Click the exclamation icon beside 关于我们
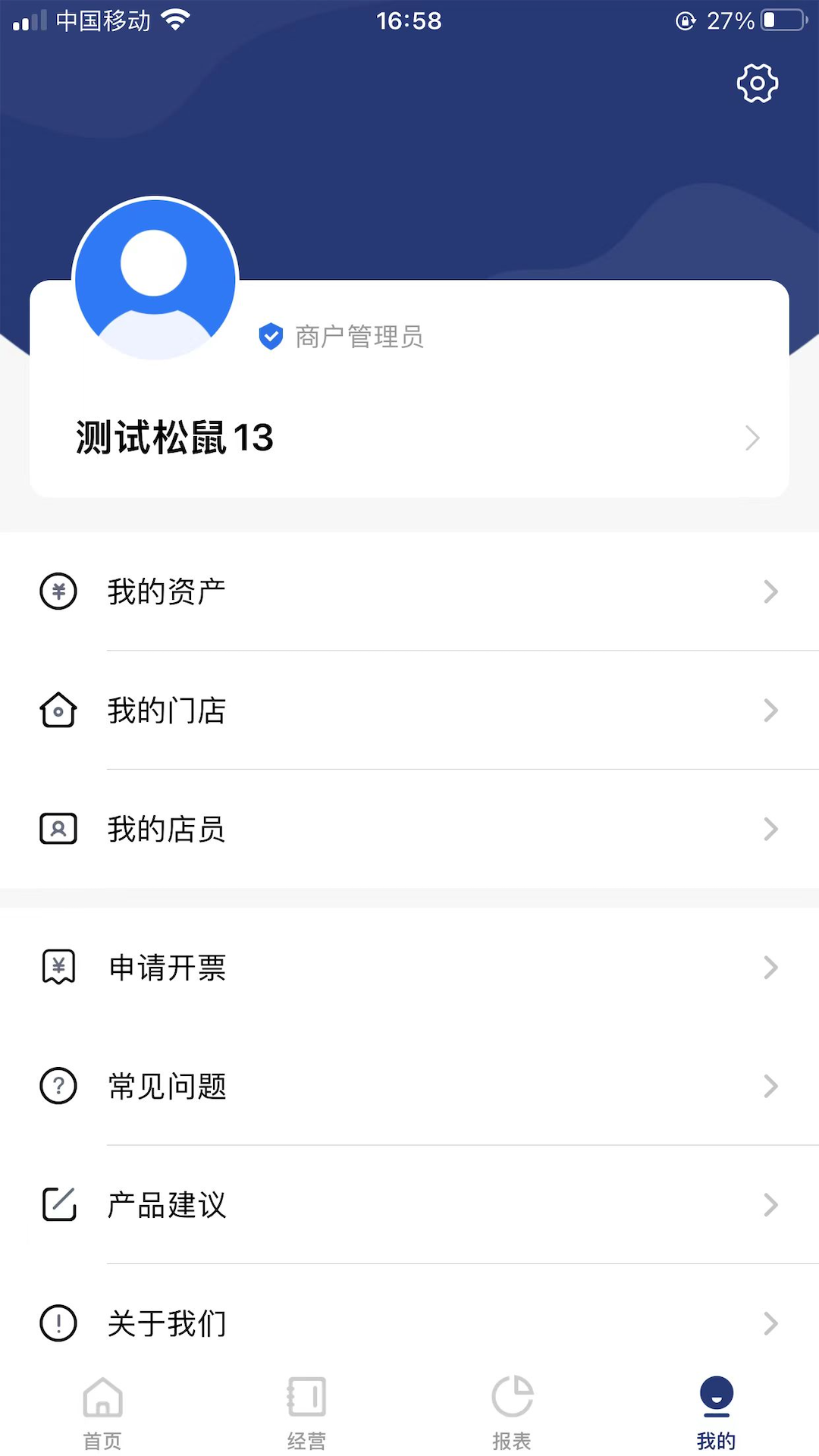This screenshot has width=819, height=1456. pyautogui.click(x=58, y=1323)
